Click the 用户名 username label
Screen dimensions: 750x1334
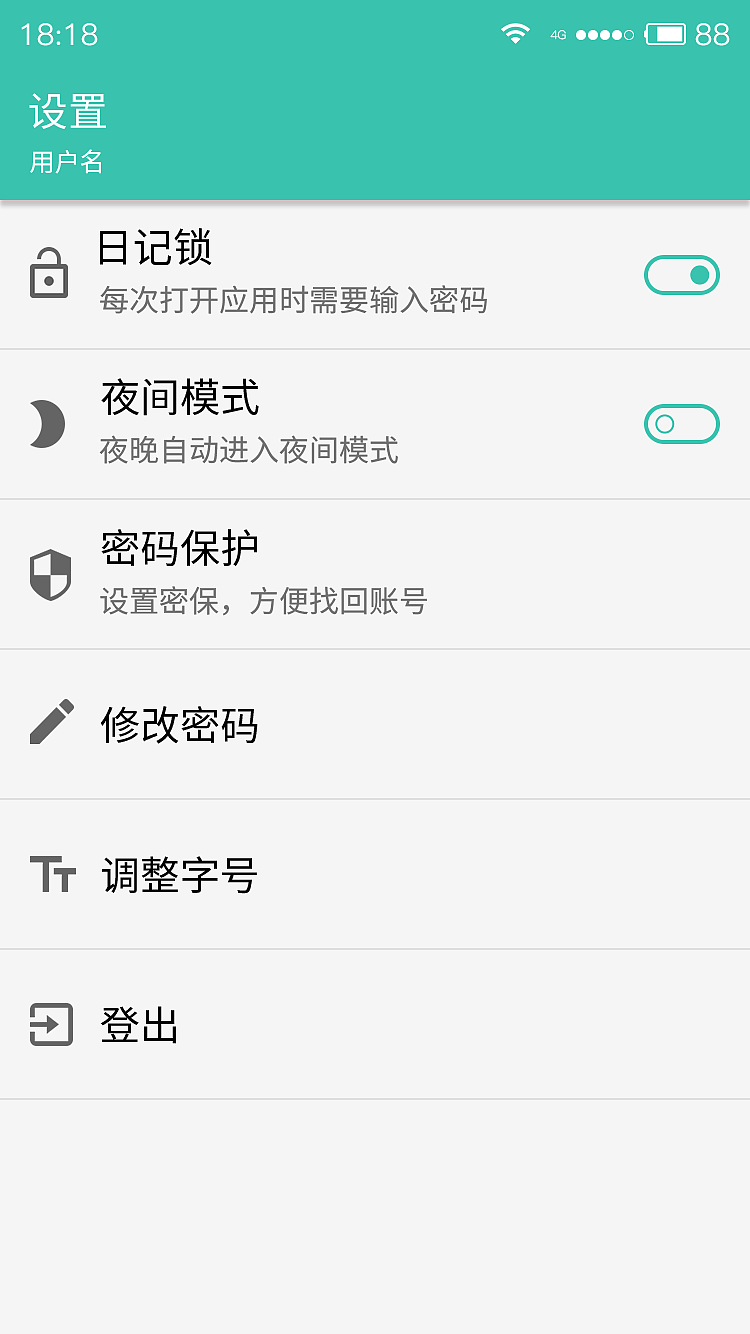(65, 162)
